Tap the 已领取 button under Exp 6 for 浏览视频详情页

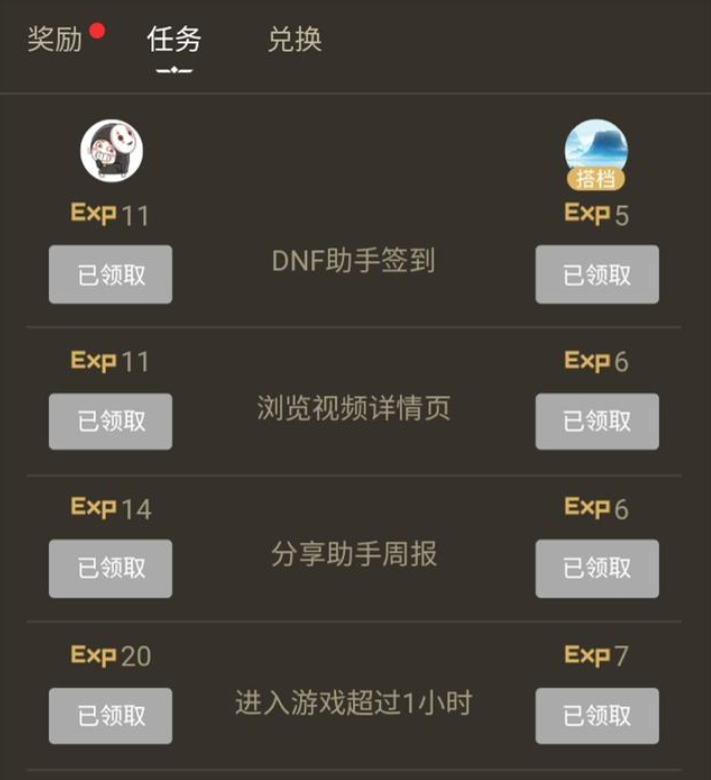point(597,421)
